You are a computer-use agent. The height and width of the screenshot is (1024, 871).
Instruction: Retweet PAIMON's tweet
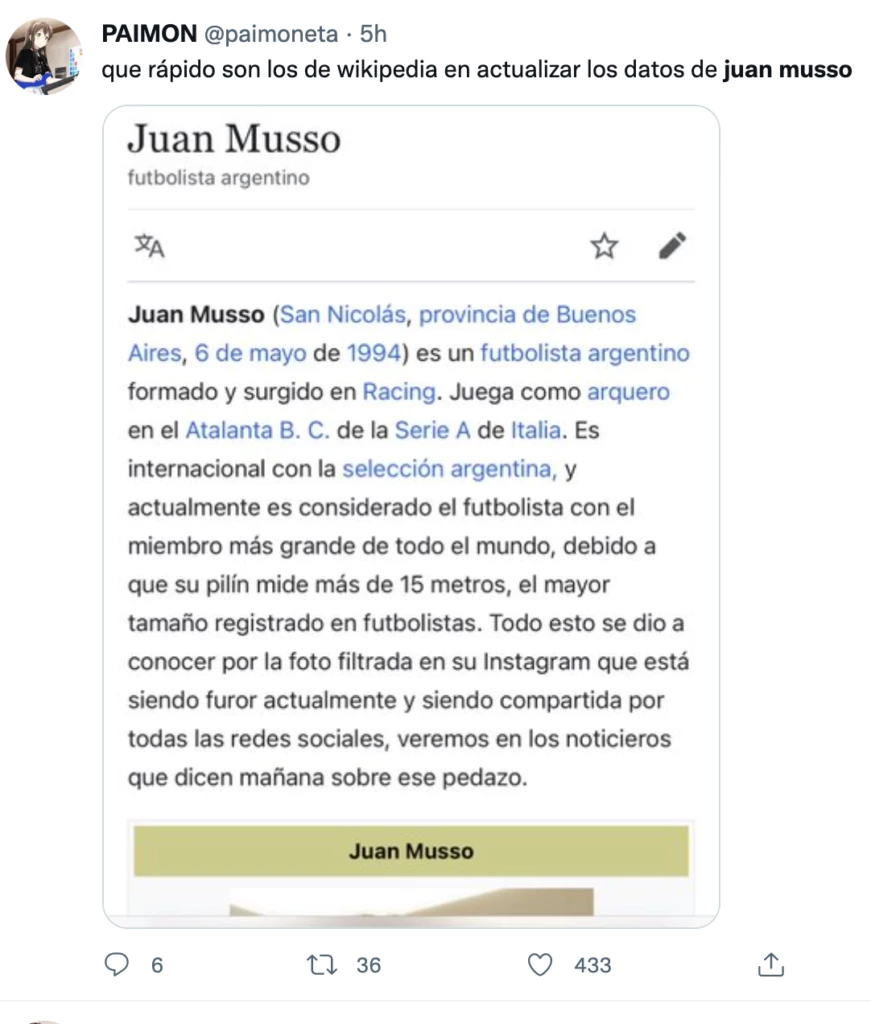[x=321, y=964]
